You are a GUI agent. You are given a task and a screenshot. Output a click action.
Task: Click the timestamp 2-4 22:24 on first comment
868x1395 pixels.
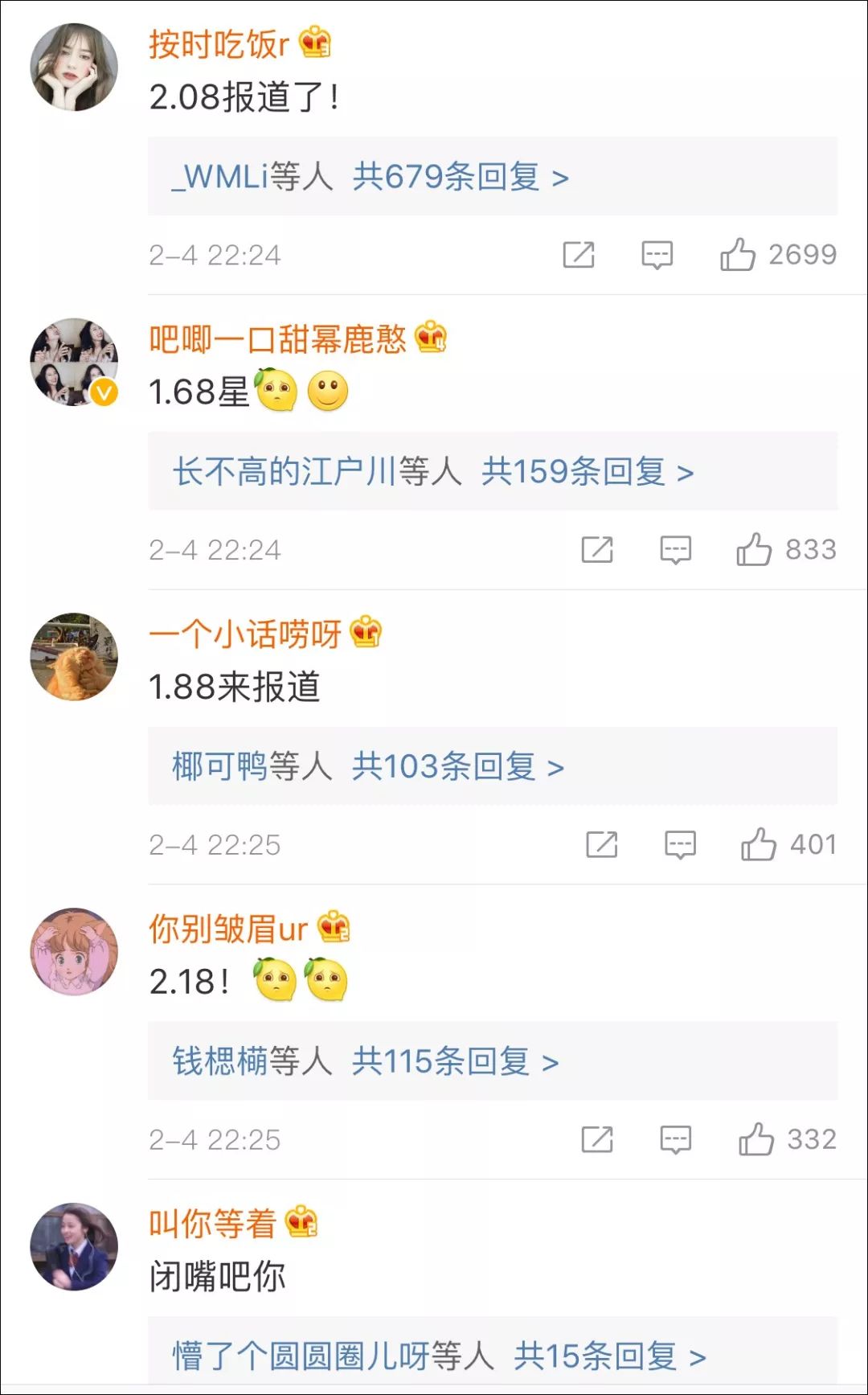point(212,255)
